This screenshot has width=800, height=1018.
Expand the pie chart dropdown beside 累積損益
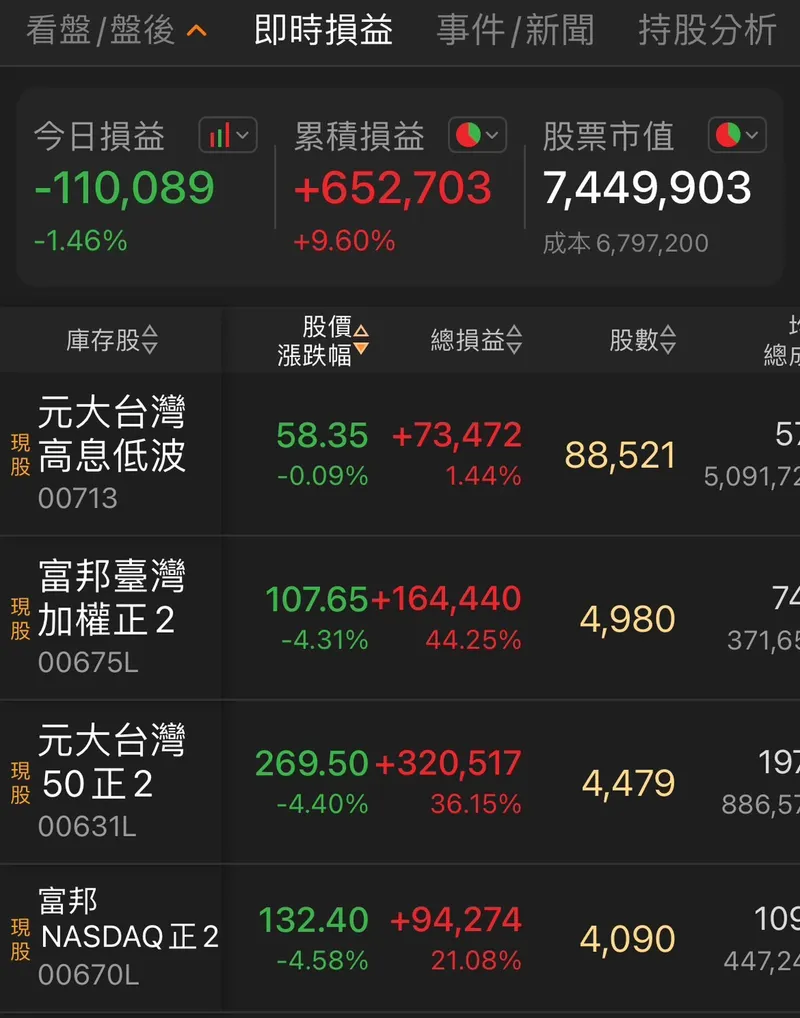coord(477,135)
